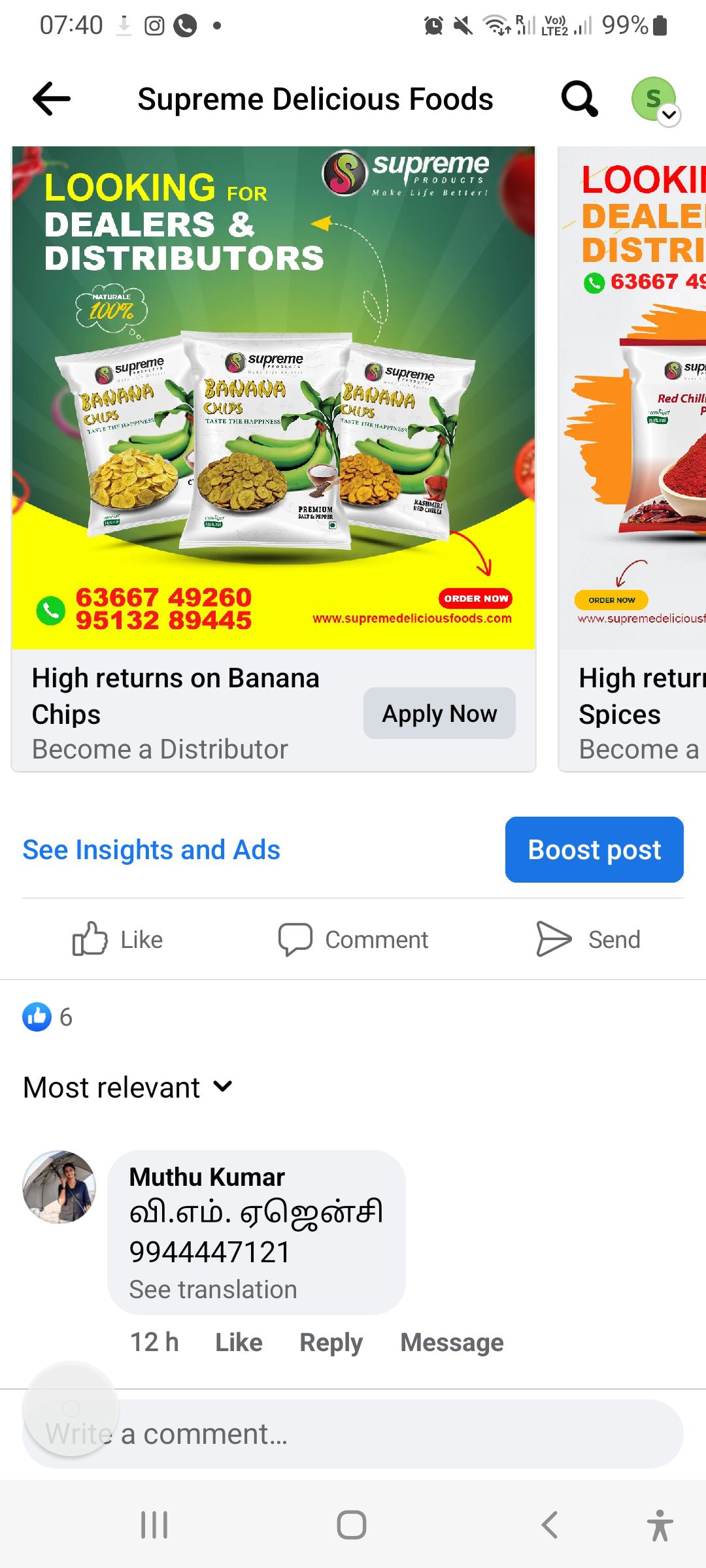Boost this post
Viewport: 706px width, 1568px height.
click(594, 850)
